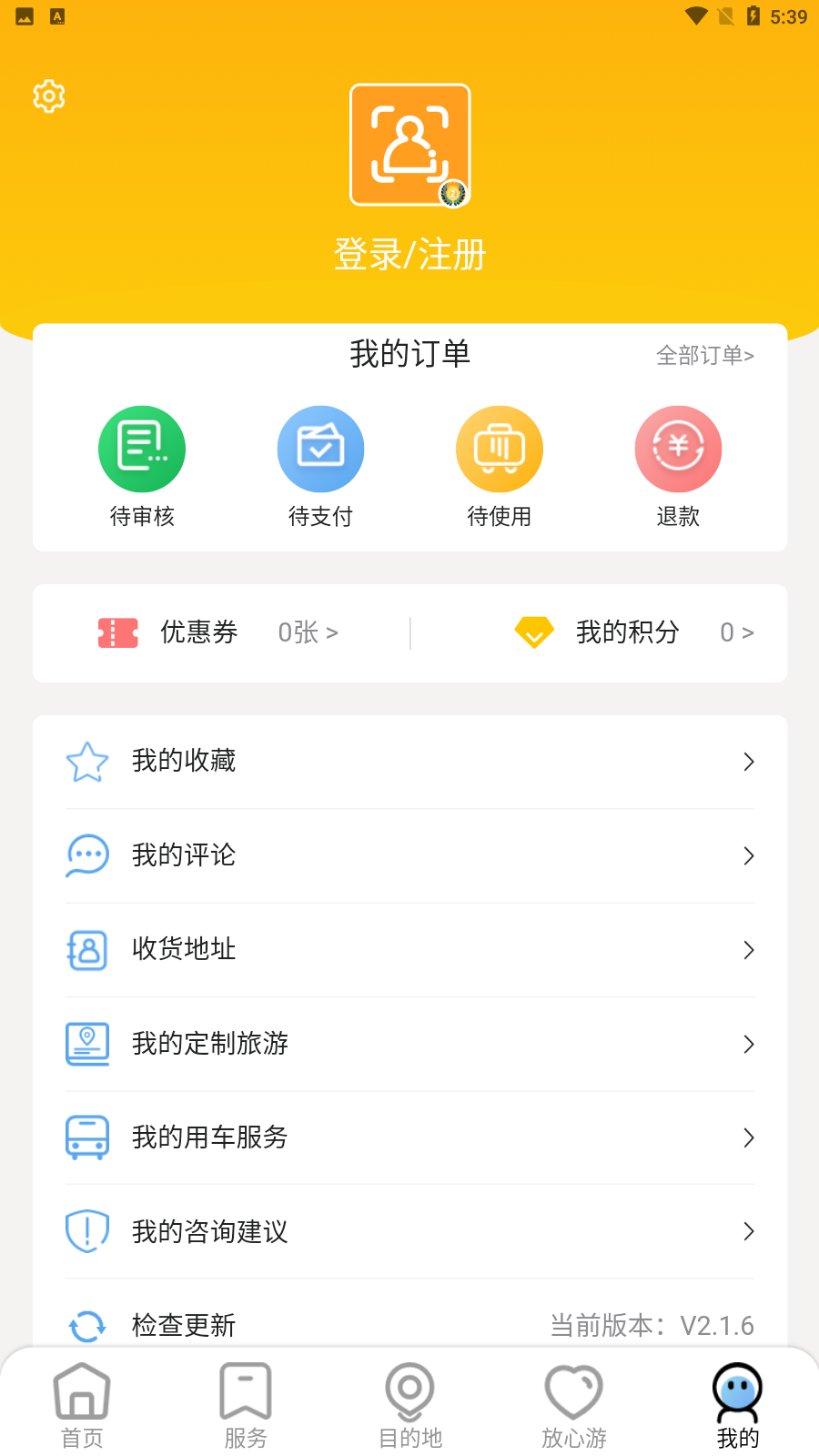Select the 目的地 destination tab

(x=409, y=1401)
